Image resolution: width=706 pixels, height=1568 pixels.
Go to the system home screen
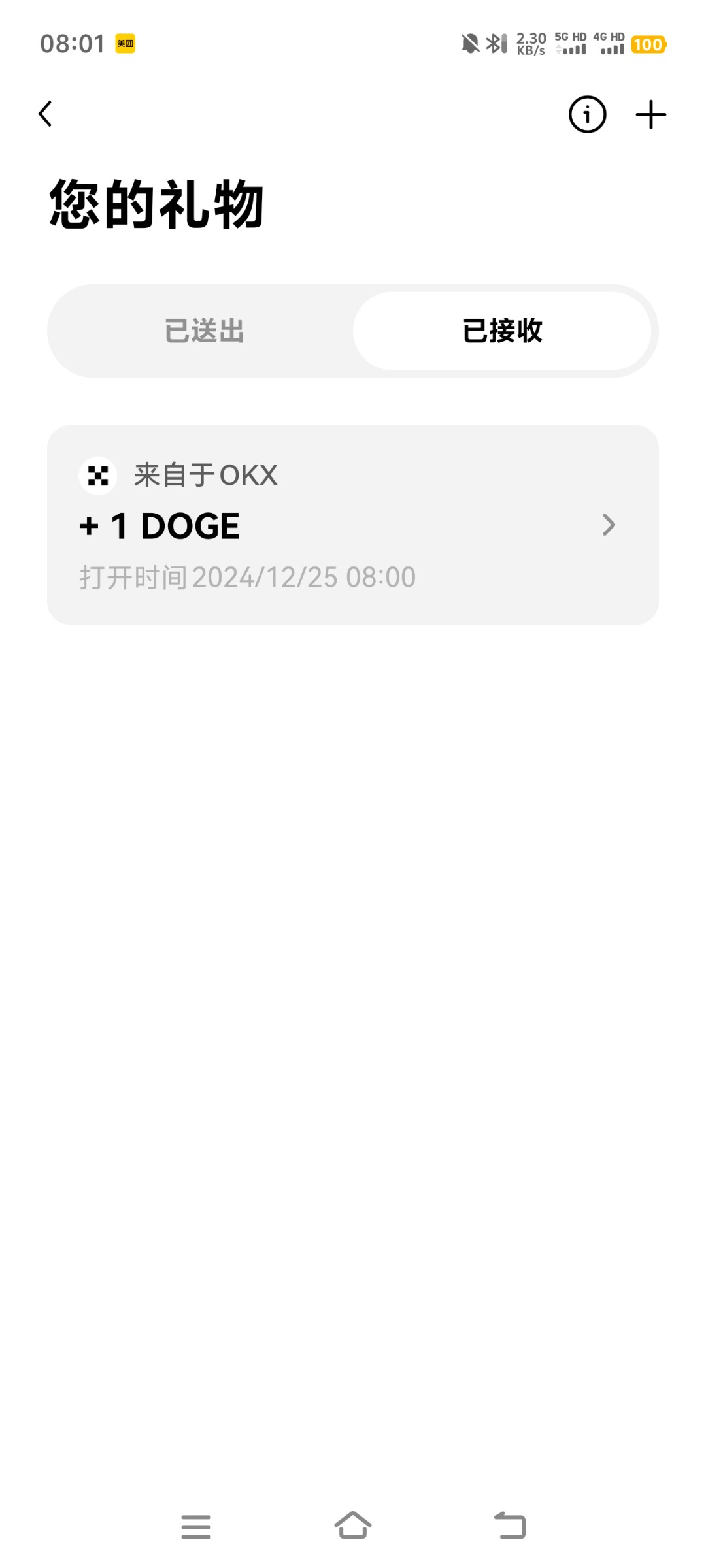coord(353,1526)
